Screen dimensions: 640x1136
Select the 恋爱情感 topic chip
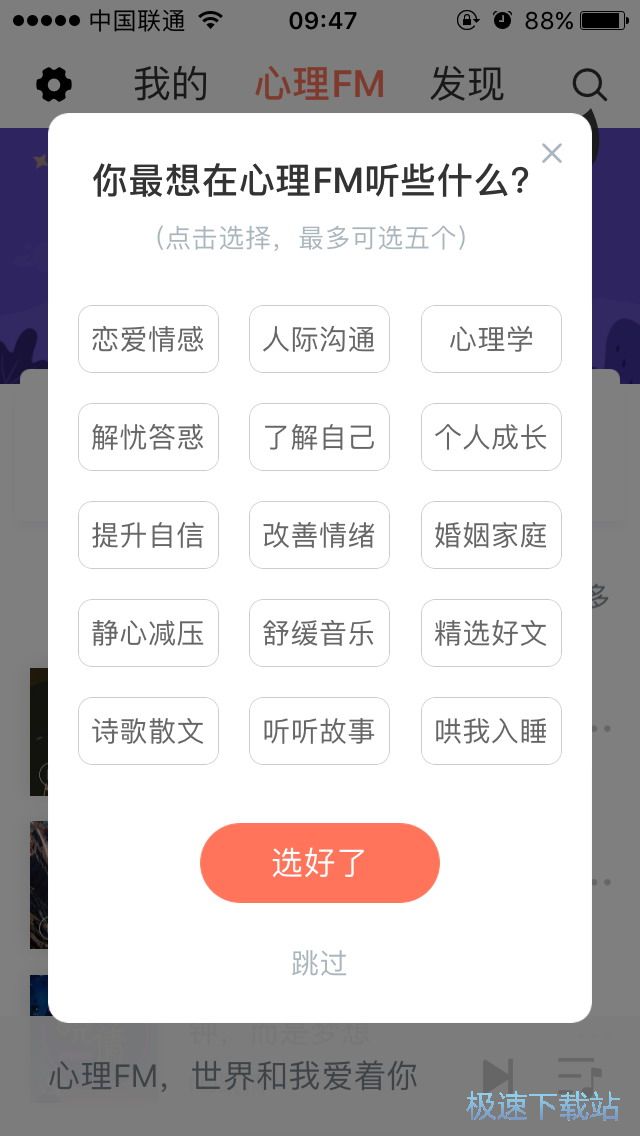click(148, 339)
